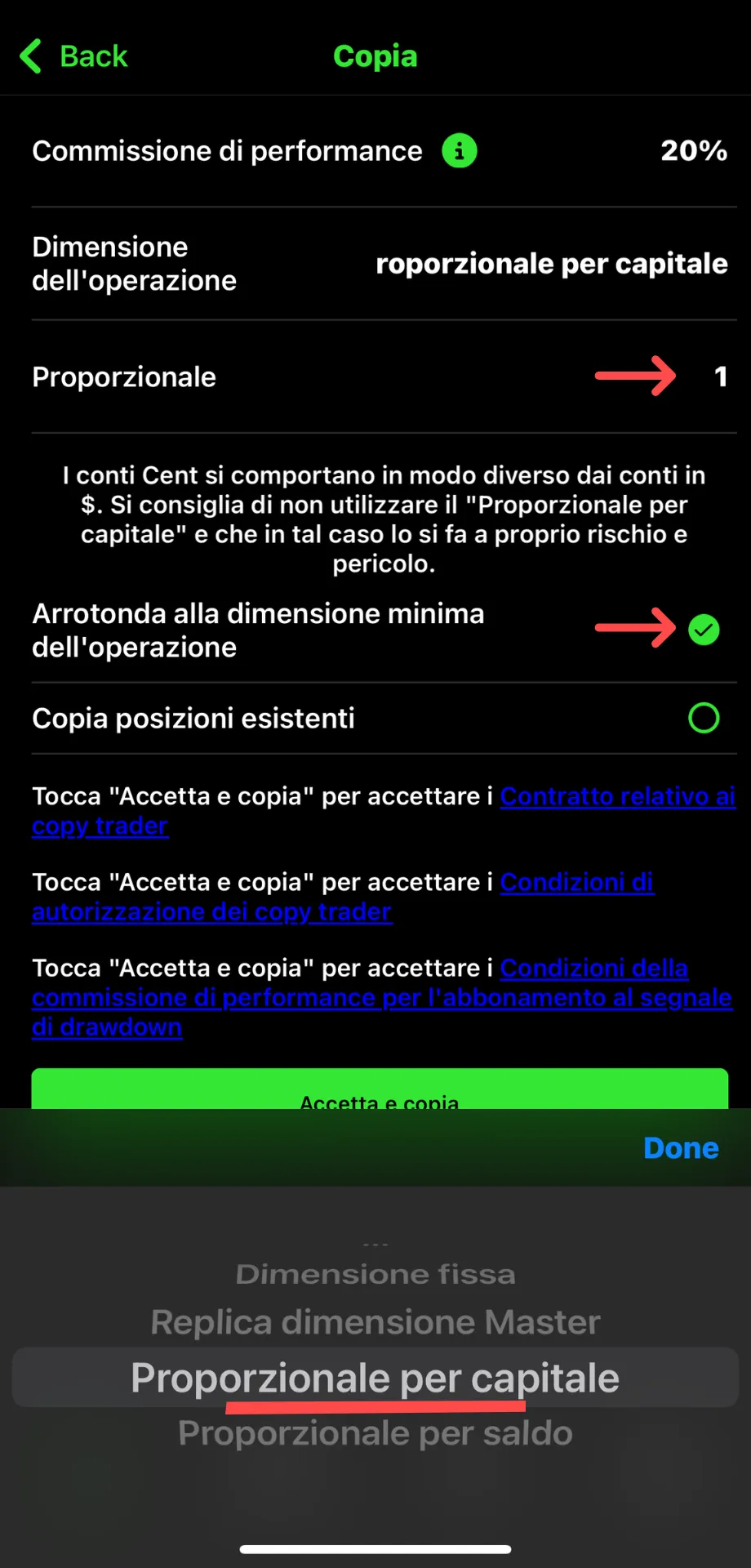Go back using the Back button
The height and width of the screenshot is (1568, 751).
73,56
